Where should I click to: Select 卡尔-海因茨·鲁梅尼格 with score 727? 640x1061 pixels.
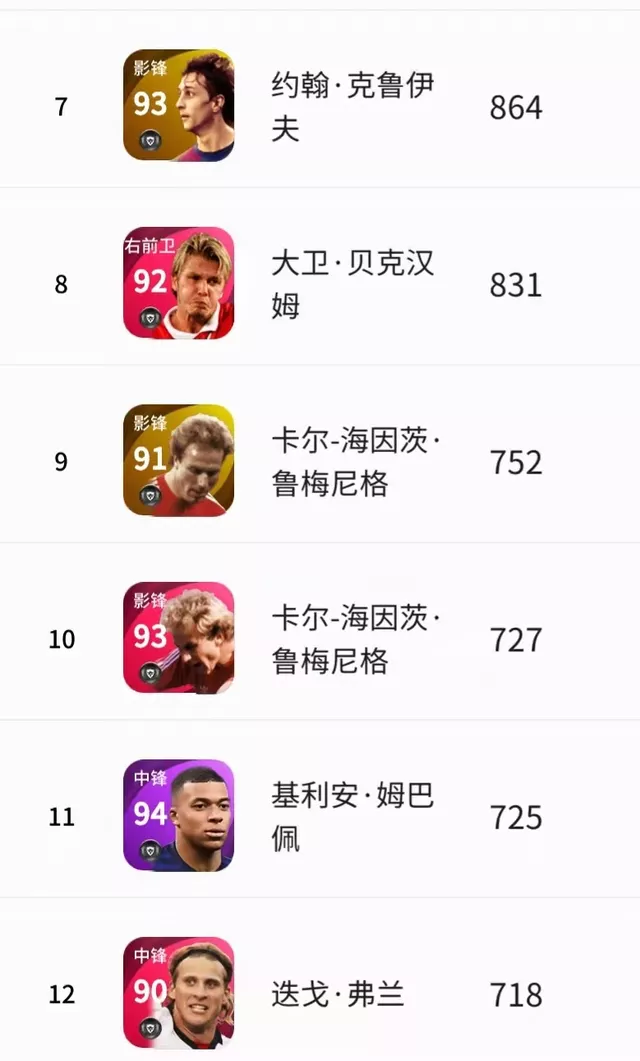tap(355, 639)
